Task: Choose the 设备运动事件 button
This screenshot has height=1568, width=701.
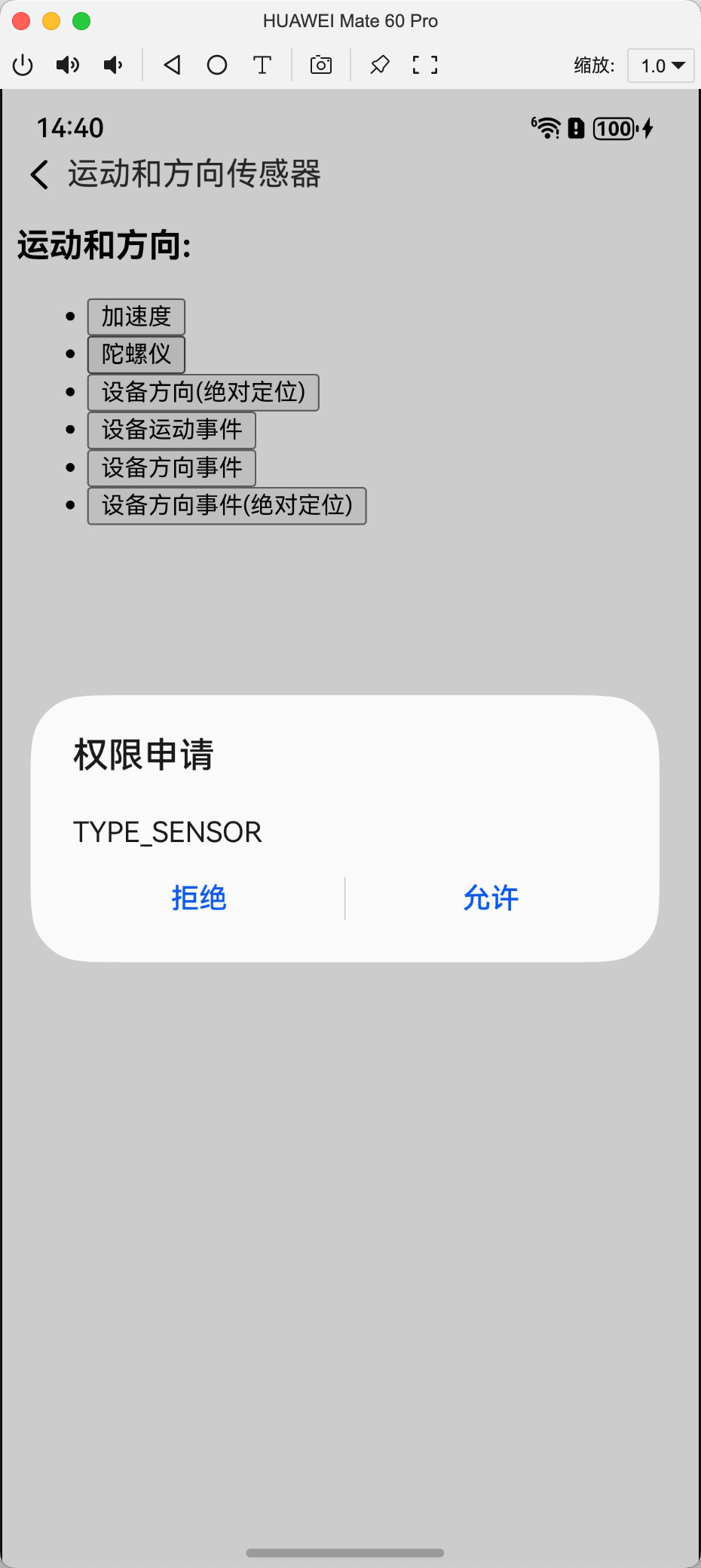Action: [172, 430]
